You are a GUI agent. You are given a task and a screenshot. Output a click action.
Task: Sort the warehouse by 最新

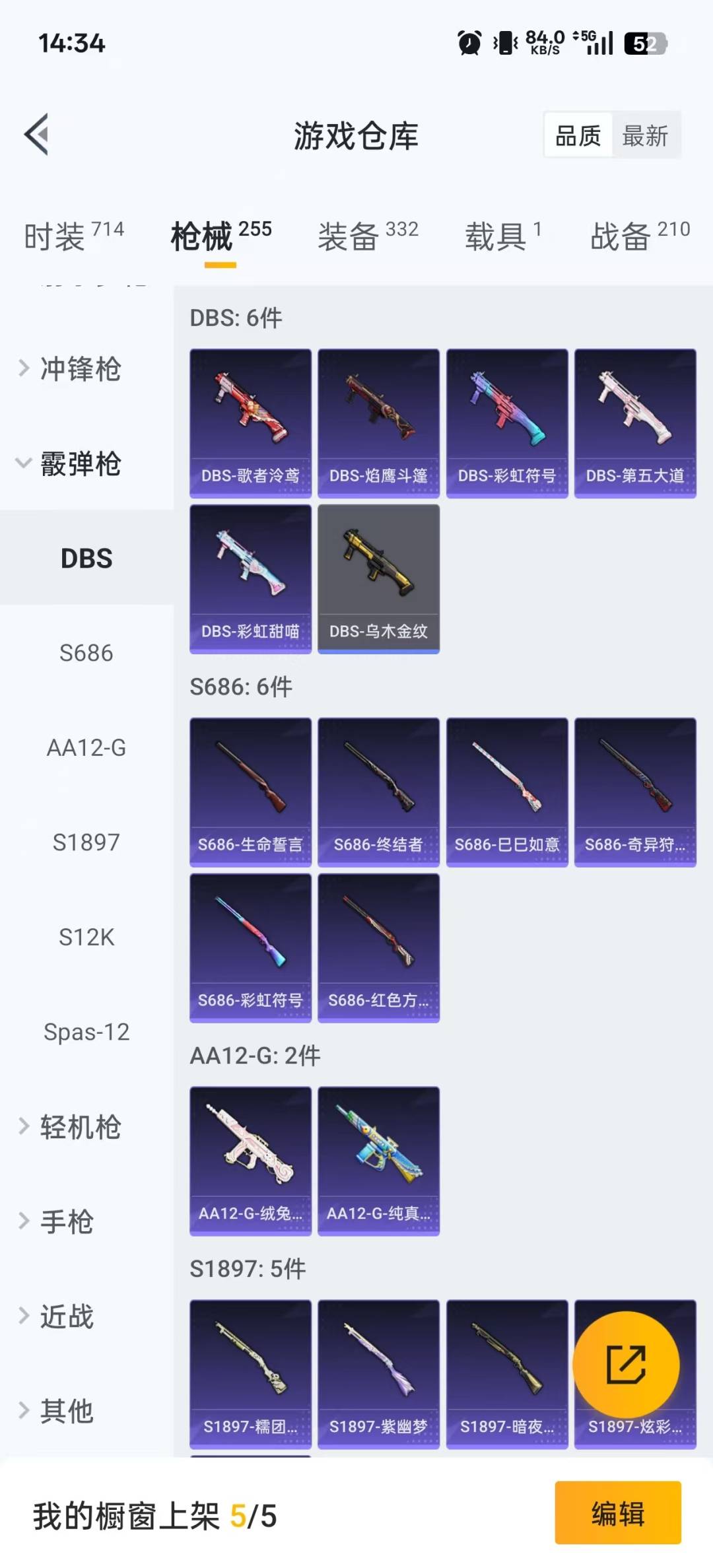(x=645, y=136)
